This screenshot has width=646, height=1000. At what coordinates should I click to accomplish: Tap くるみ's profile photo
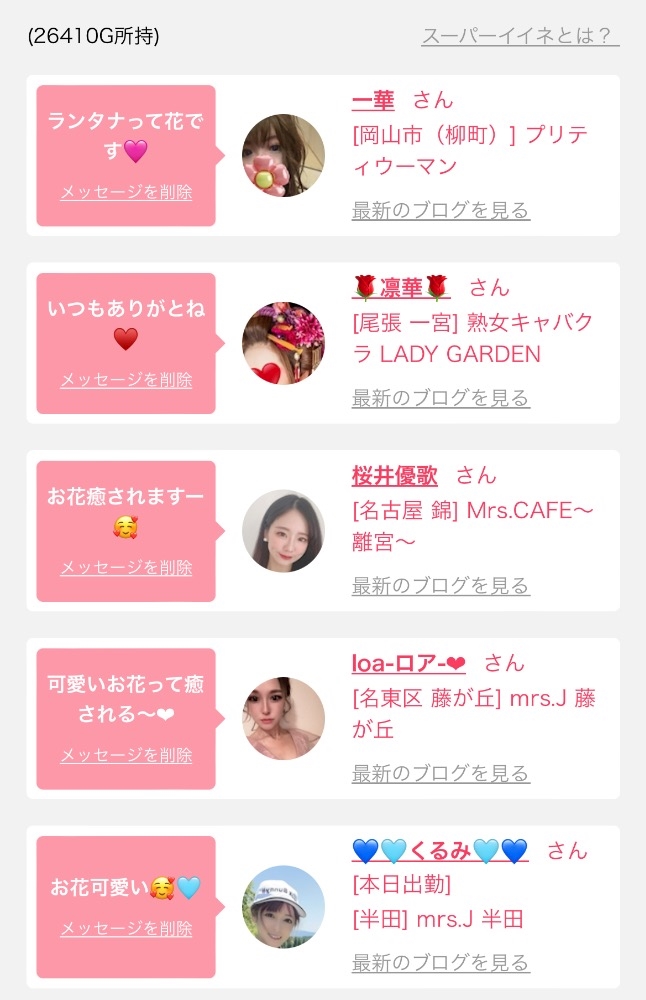[283, 906]
